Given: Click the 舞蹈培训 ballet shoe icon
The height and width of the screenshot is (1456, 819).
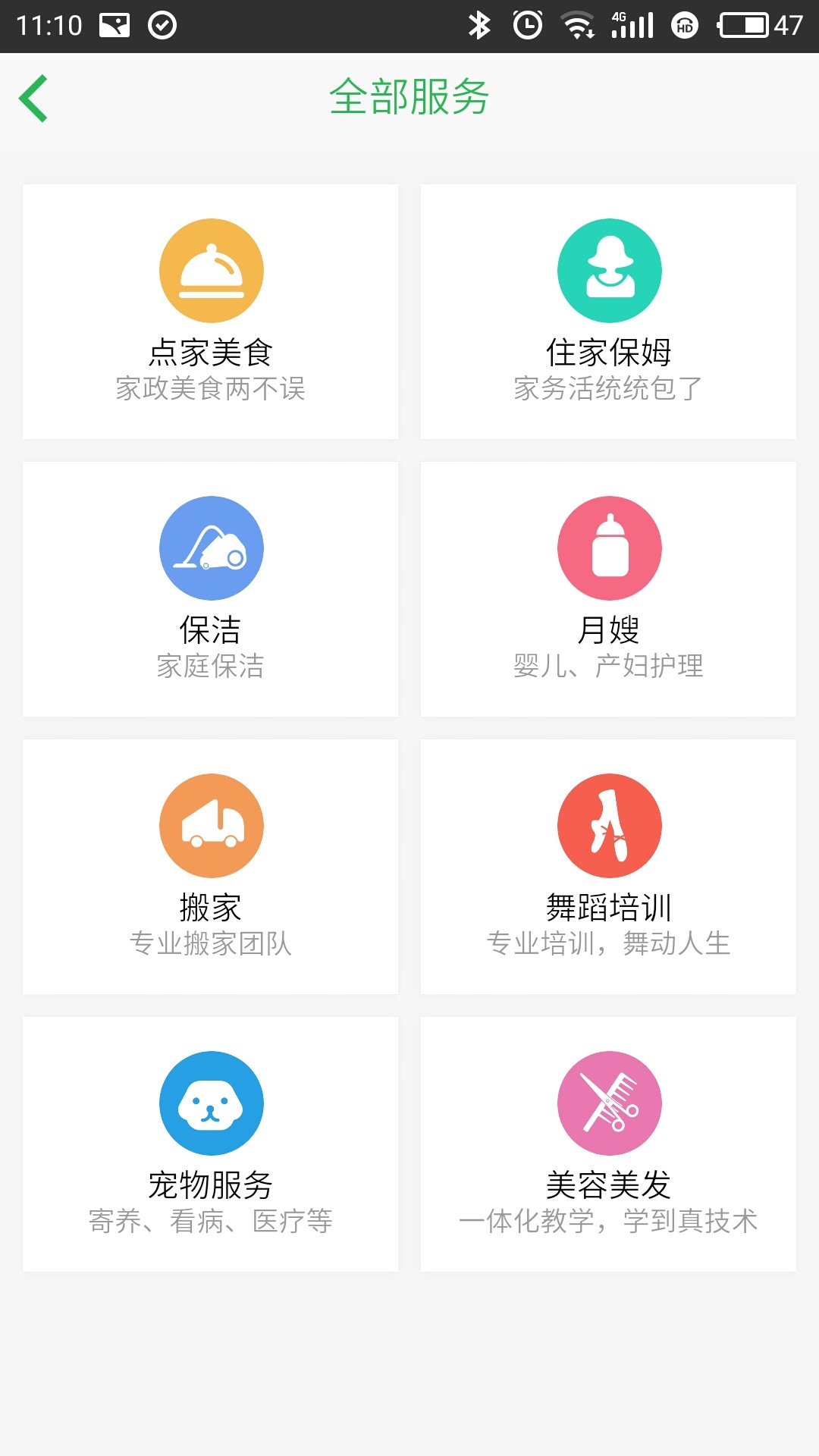Looking at the screenshot, I should pyautogui.click(x=609, y=825).
